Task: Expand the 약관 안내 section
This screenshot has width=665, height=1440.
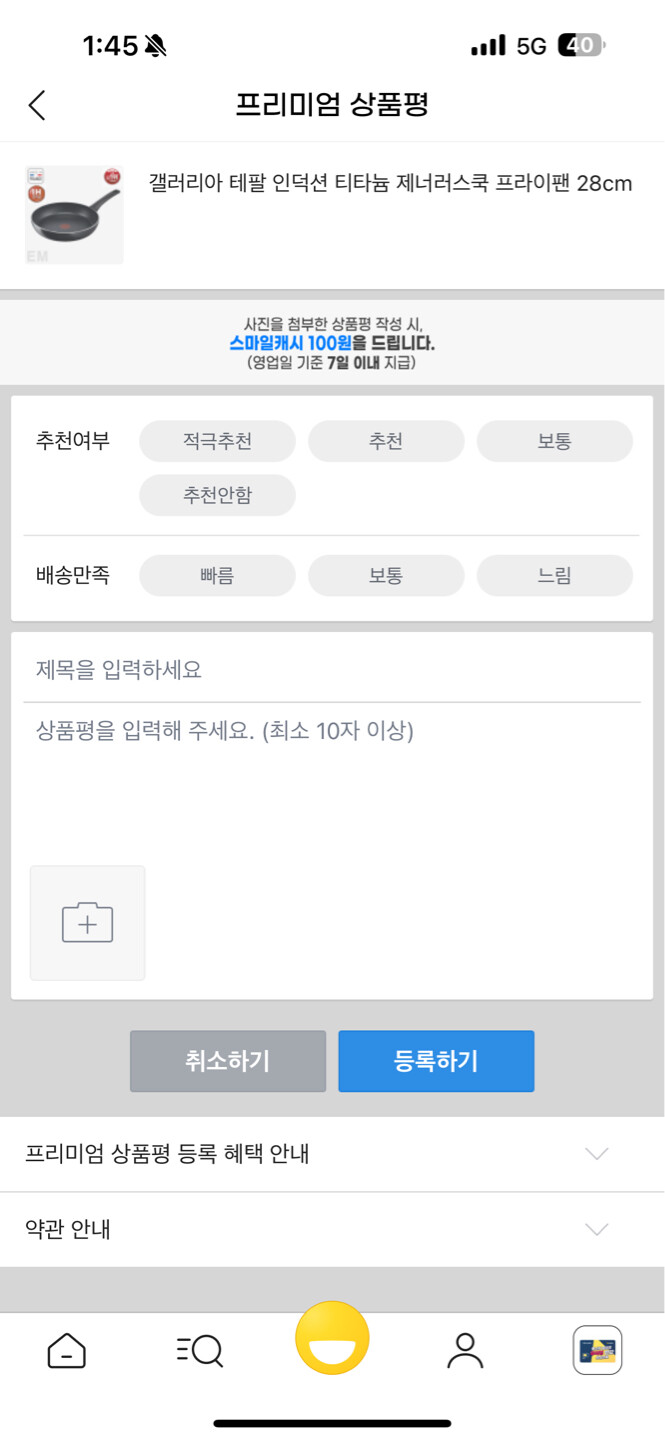Action: tap(332, 1230)
